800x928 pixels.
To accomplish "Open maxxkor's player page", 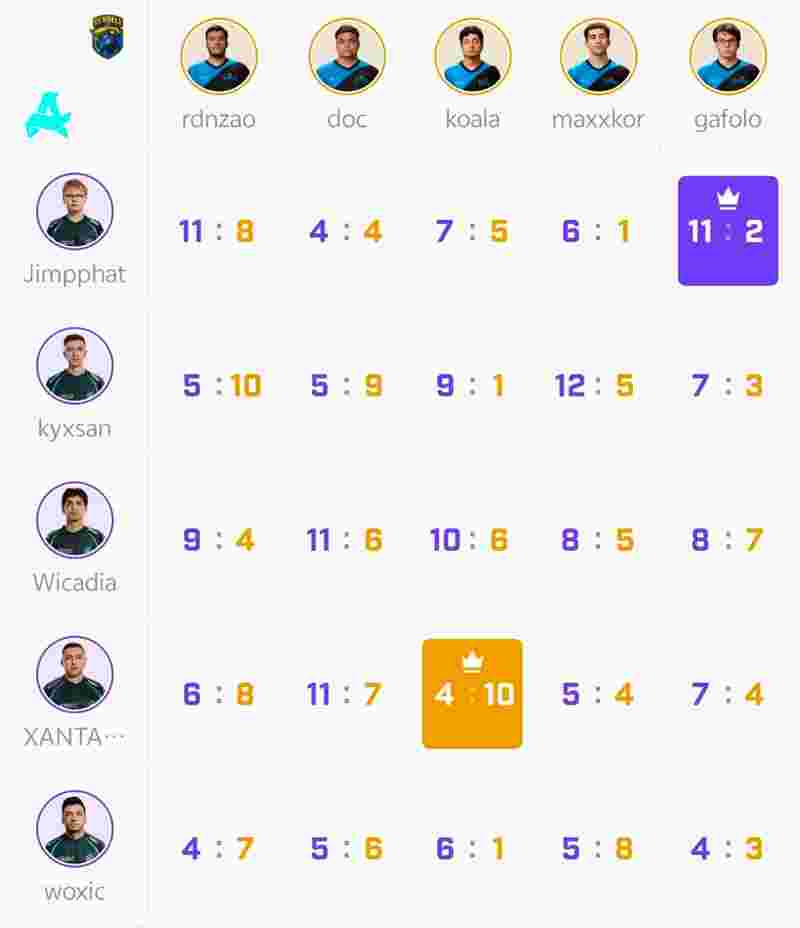I will pyautogui.click(x=599, y=56).
